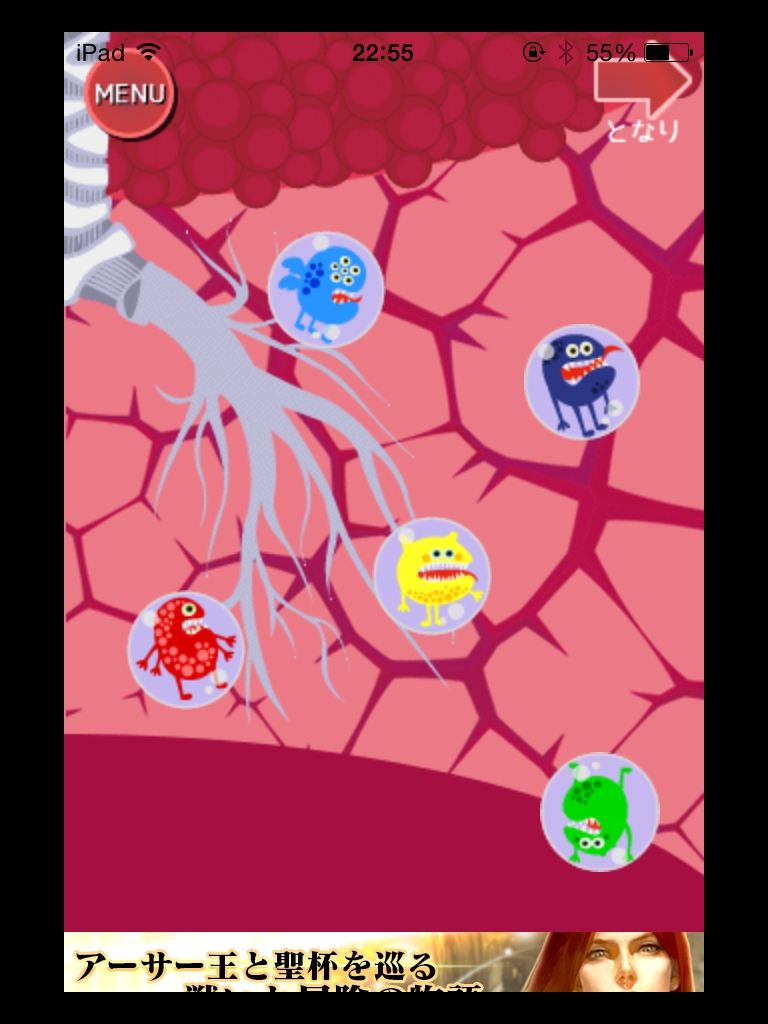This screenshot has height=1024, width=768.
Task: Hit the red spotted germ bubble
Action: tap(186, 650)
